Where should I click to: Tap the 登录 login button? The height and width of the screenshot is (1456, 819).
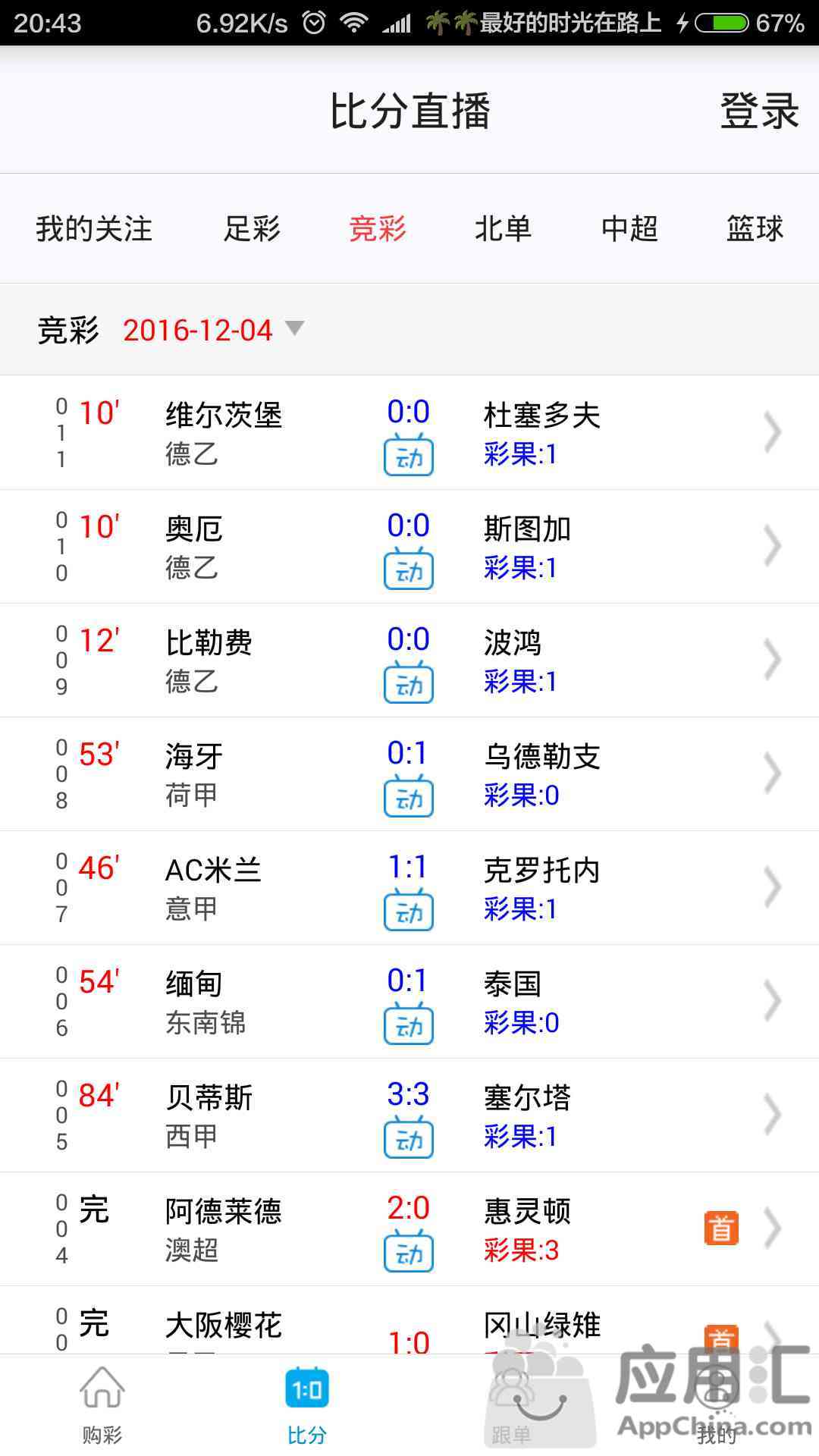pyautogui.click(x=759, y=111)
